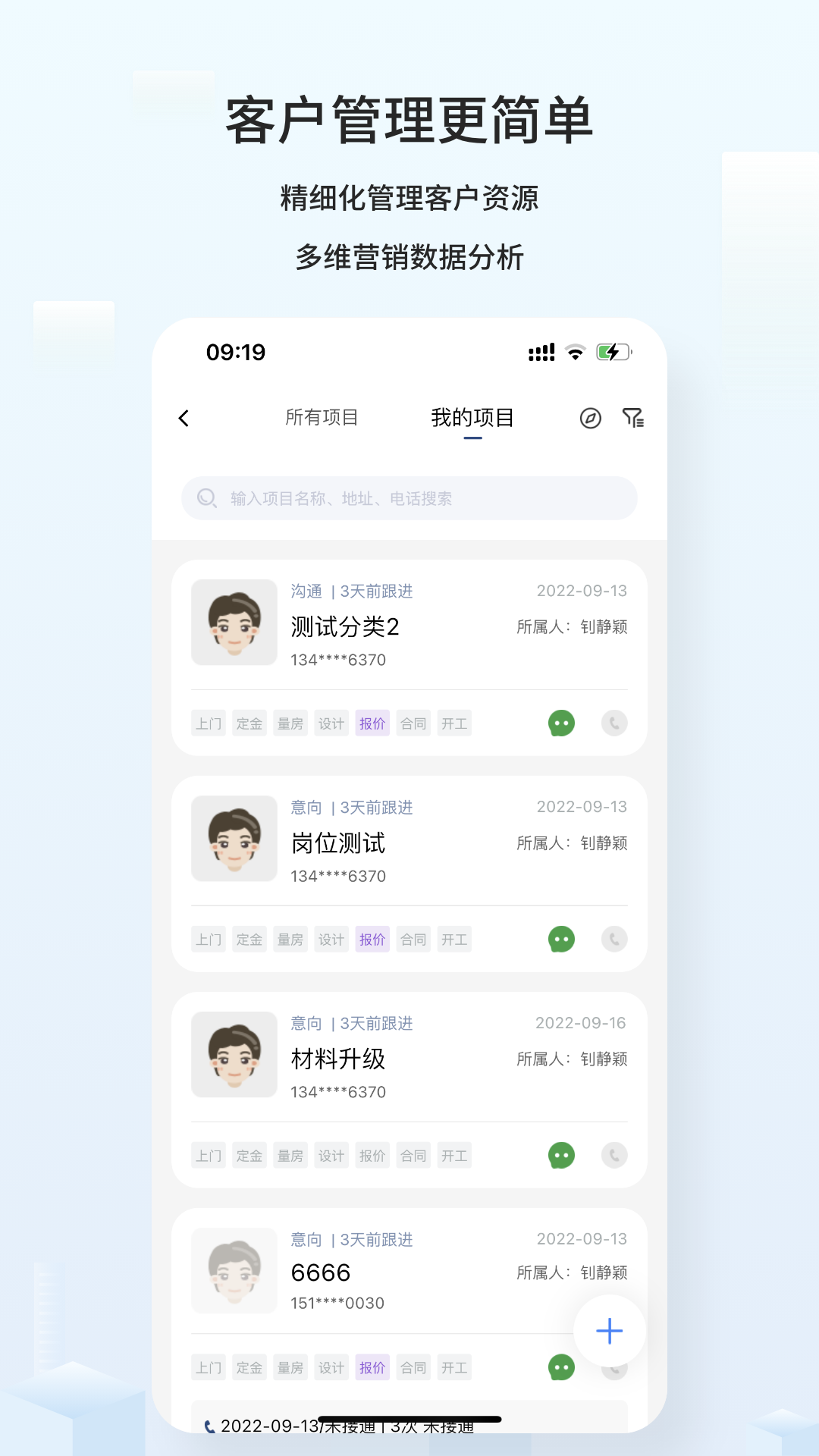Toggle 合同 stage on 岗位测试 card
The image size is (819, 1456).
tap(413, 939)
